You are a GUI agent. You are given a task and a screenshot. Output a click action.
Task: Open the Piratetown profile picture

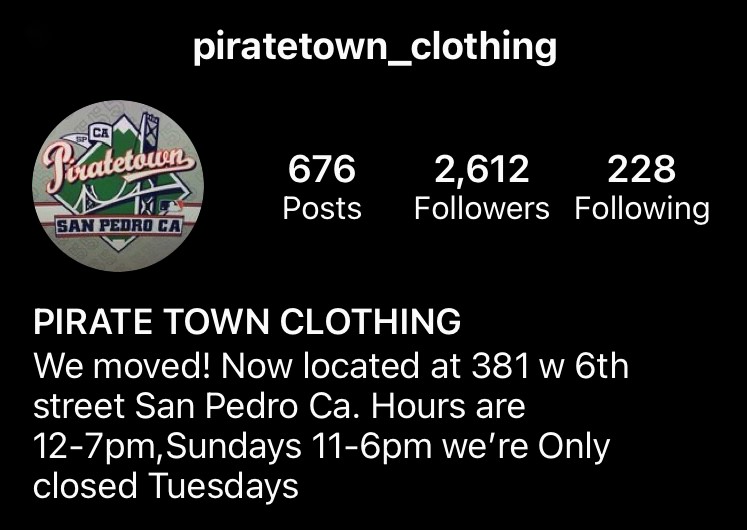pos(118,186)
